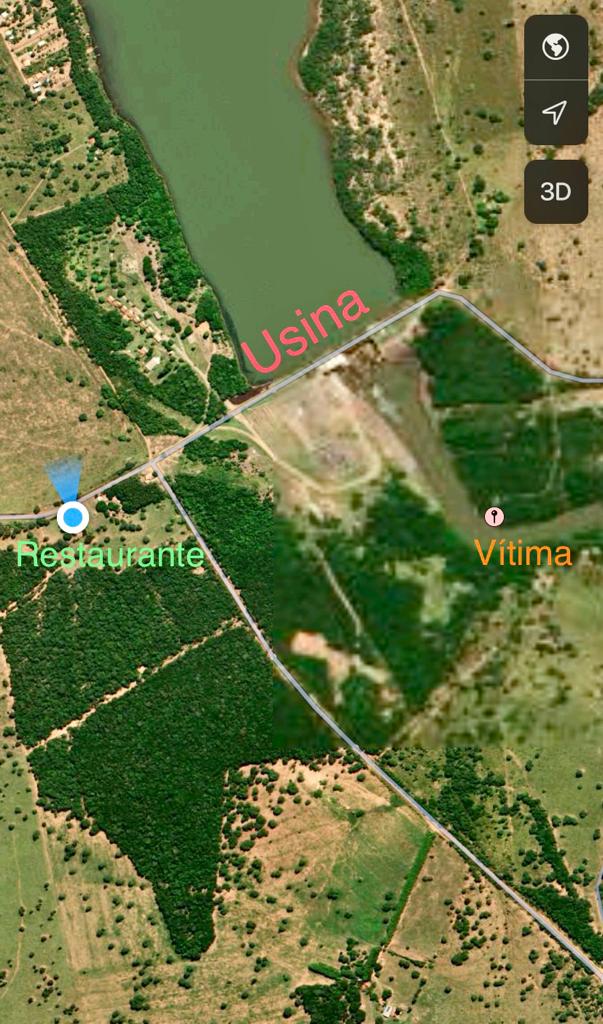This screenshot has height=1024, width=603.
Task: Open the map mode globe button
Action: tap(555, 47)
